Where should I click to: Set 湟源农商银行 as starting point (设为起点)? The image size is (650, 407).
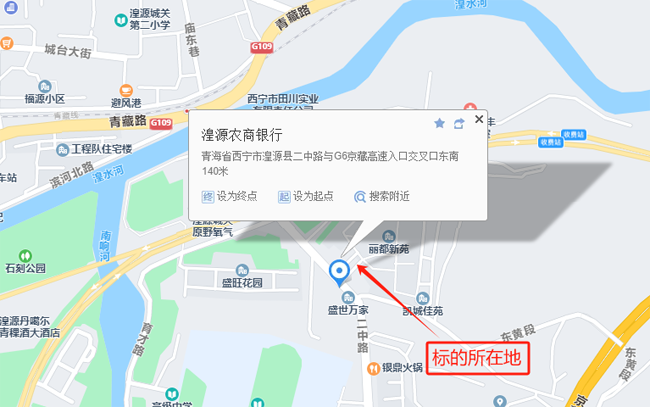(306, 196)
